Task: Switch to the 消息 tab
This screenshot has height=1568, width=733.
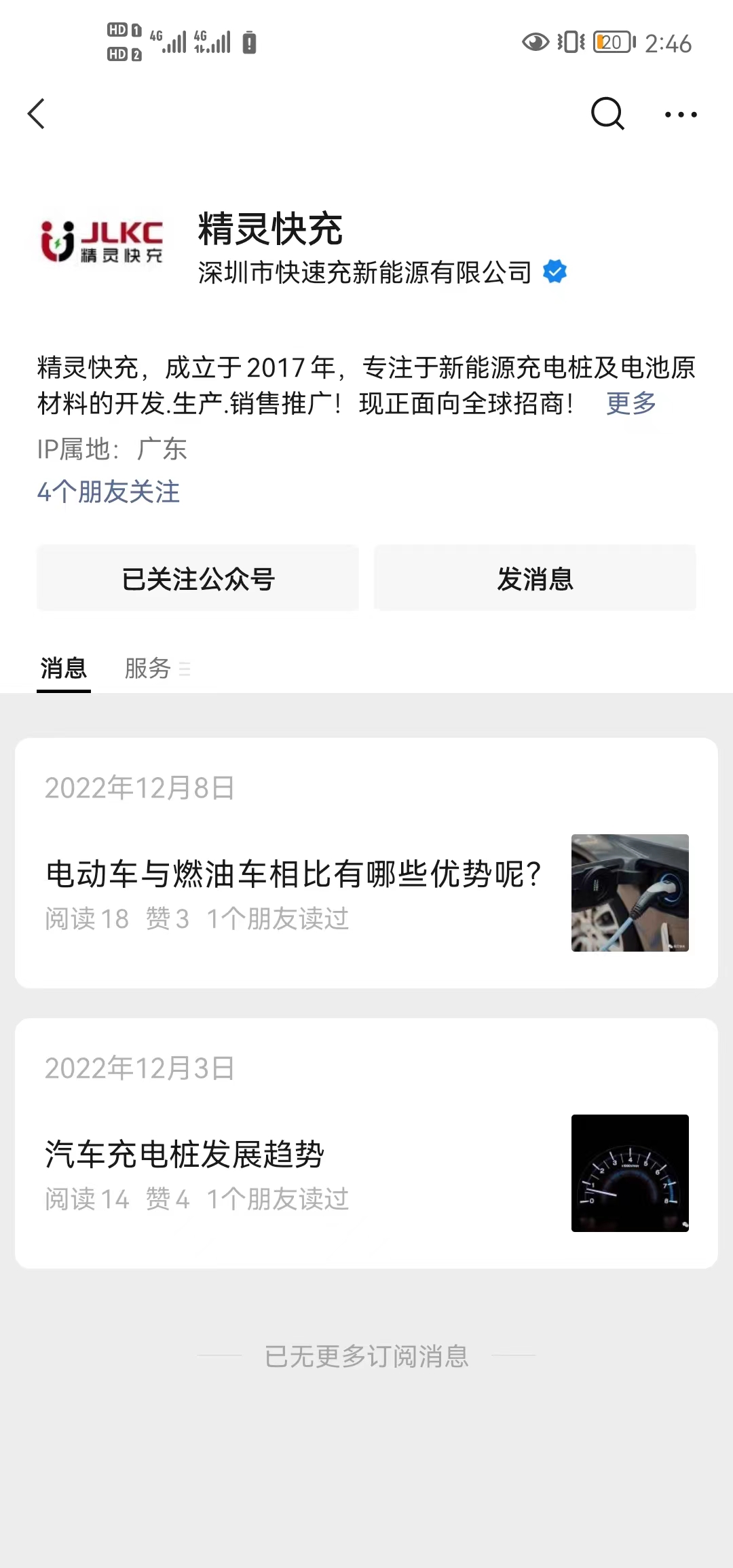Action: pyautogui.click(x=64, y=669)
